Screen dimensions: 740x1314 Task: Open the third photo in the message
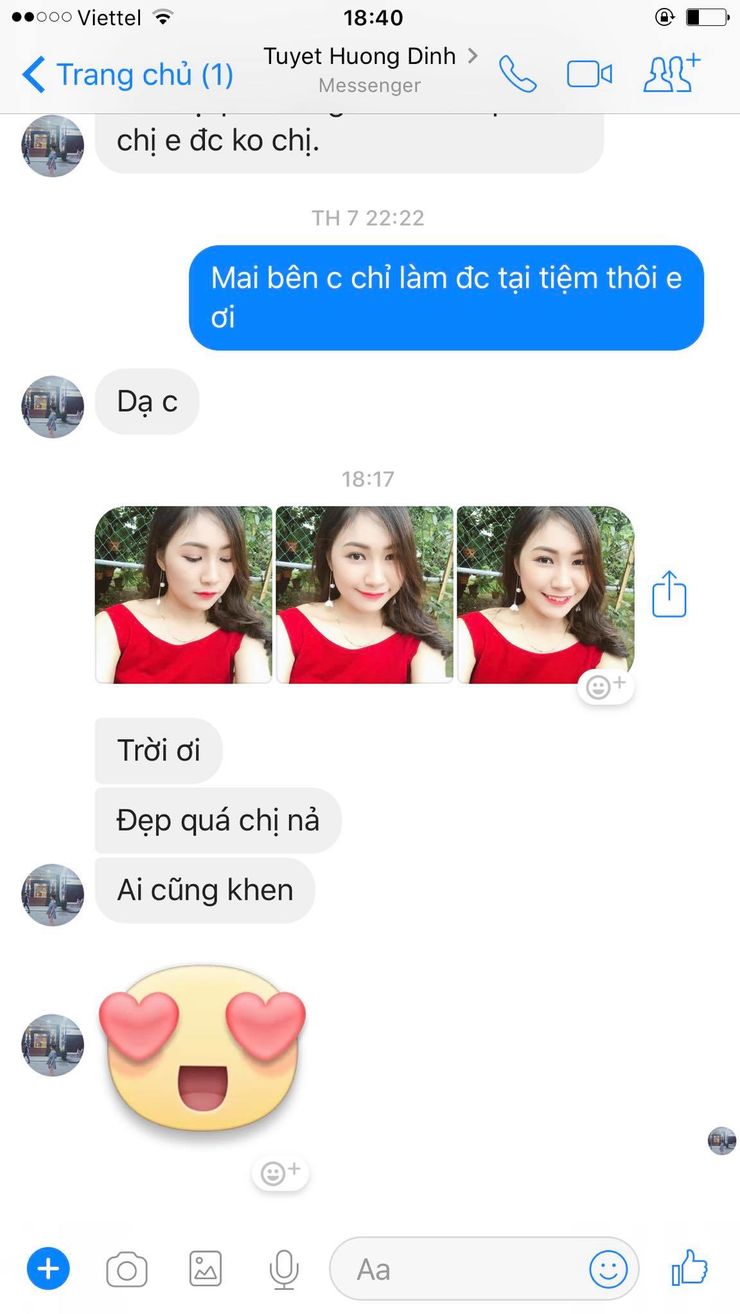click(x=545, y=595)
